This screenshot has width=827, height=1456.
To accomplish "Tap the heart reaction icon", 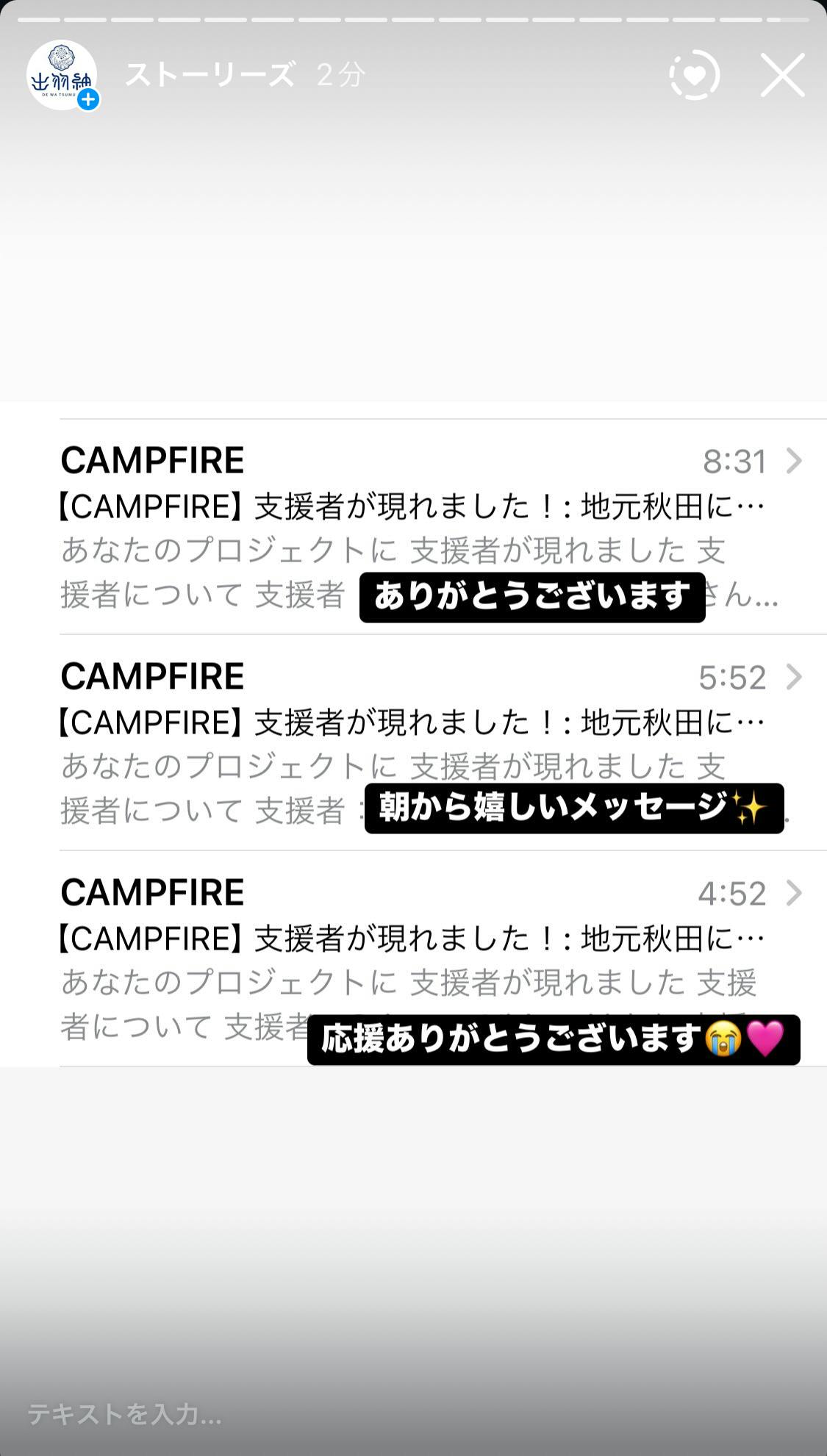I will coord(694,75).
